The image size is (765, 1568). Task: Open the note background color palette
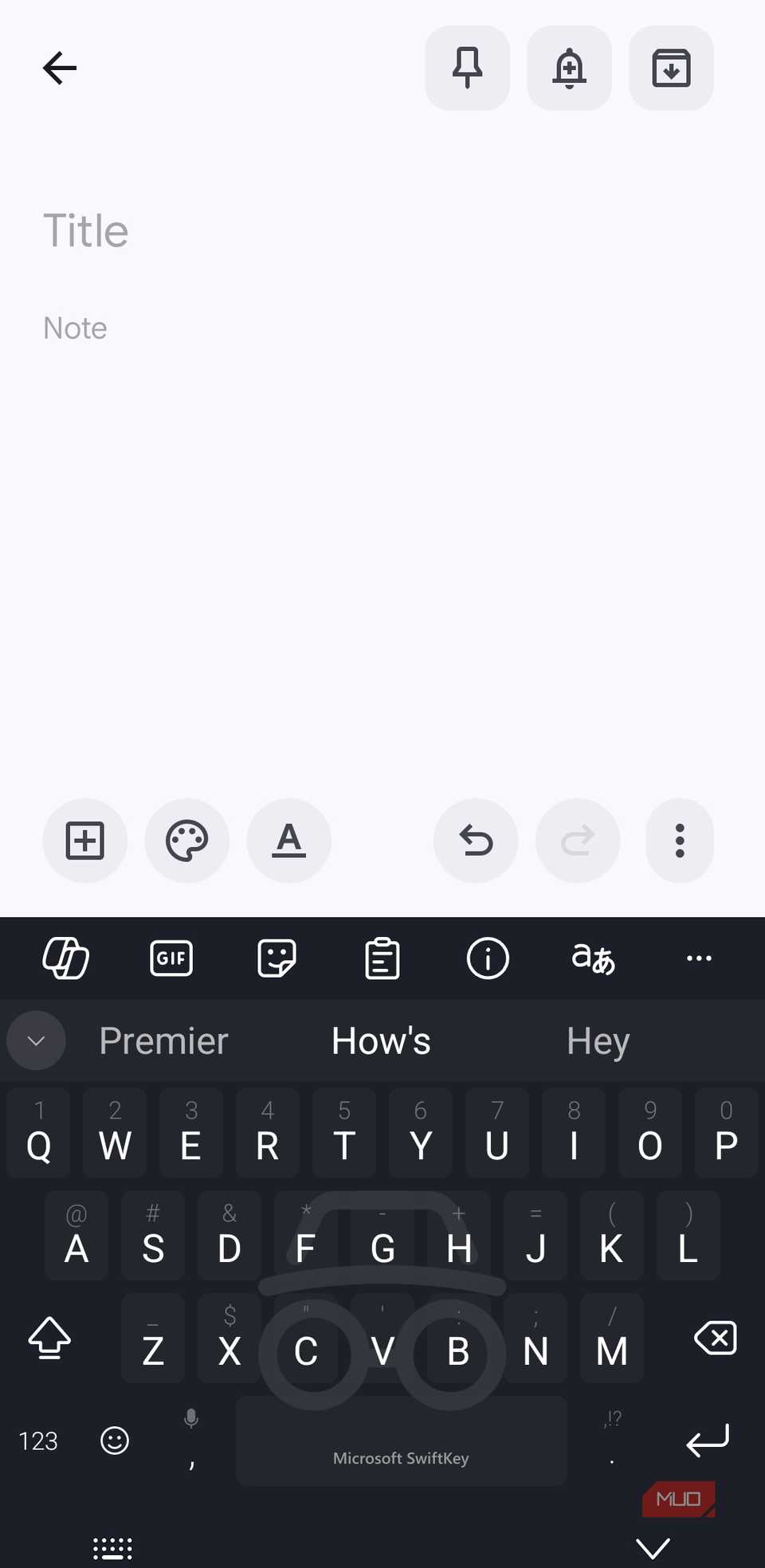tap(186, 841)
